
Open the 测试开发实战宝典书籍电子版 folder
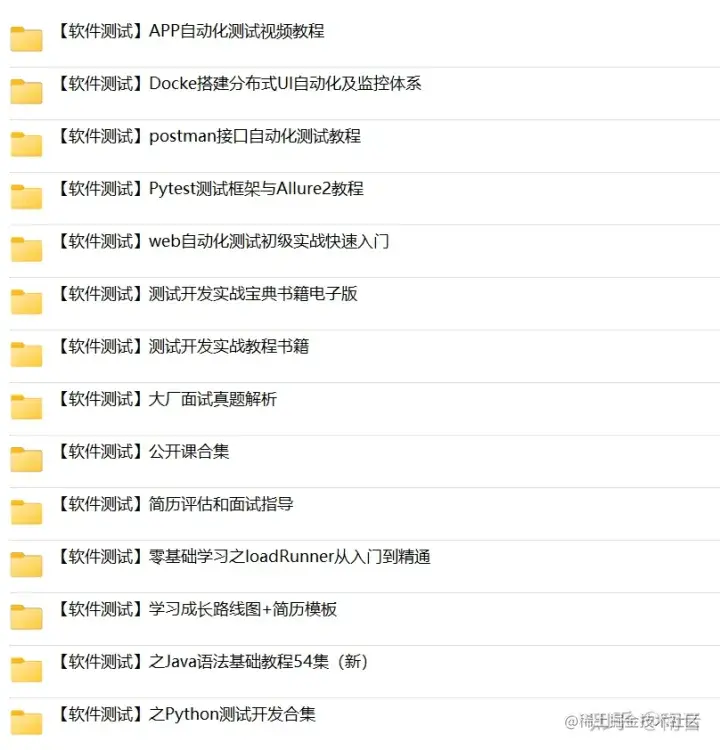pos(207,294)
